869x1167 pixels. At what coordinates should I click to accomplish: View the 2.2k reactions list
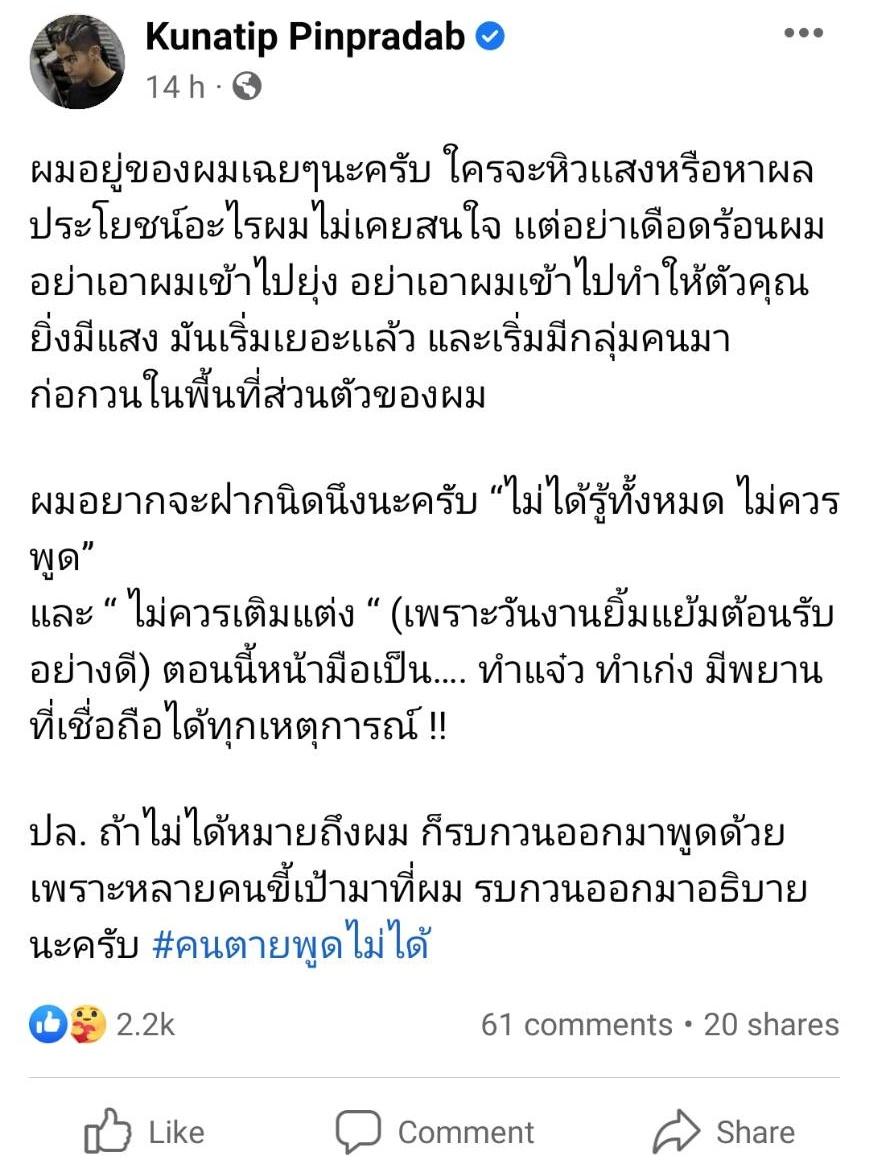tap(103, 1025)
